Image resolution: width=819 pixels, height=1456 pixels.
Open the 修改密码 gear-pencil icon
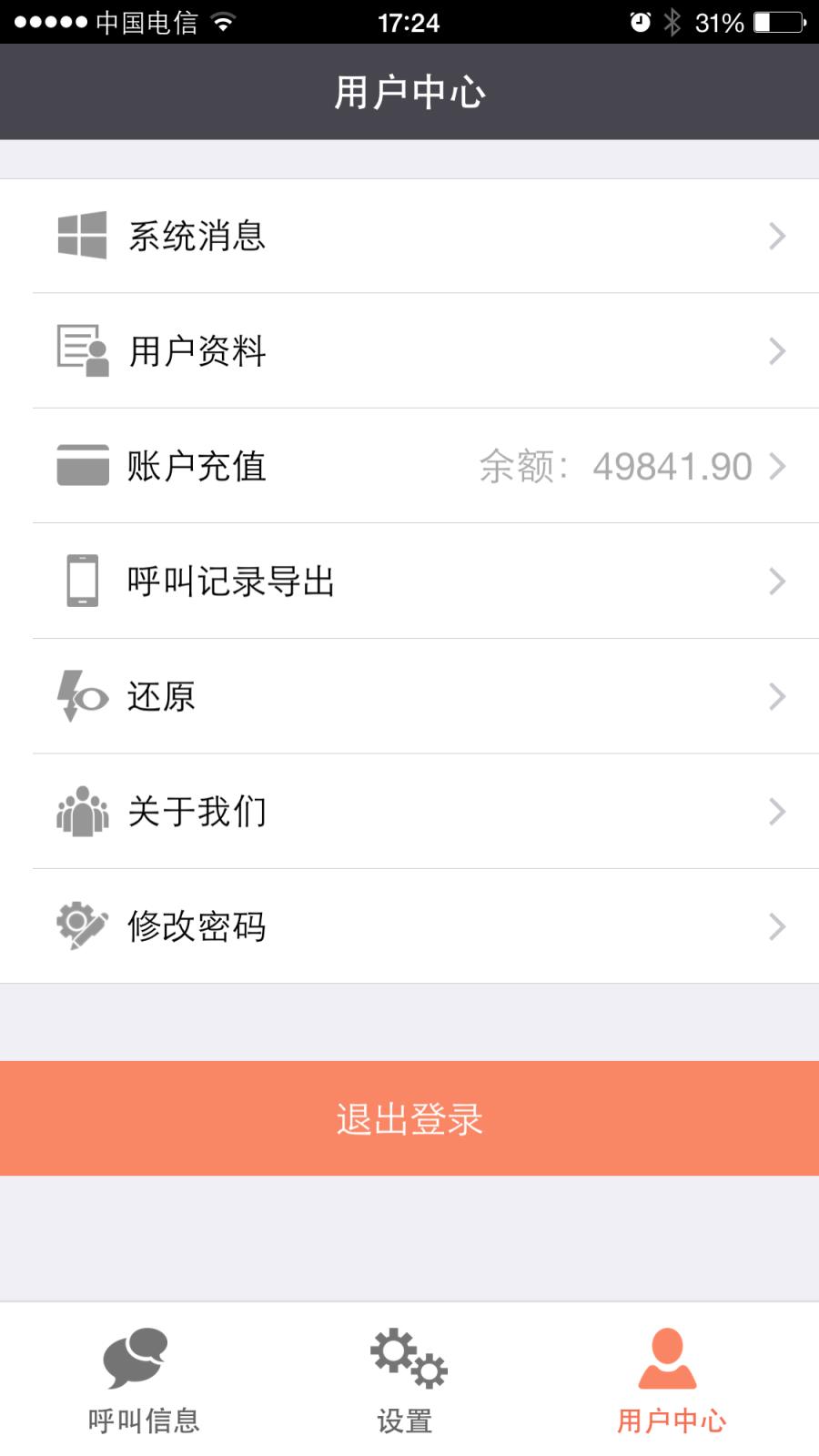pyautogui.click(x=80, y=926)
